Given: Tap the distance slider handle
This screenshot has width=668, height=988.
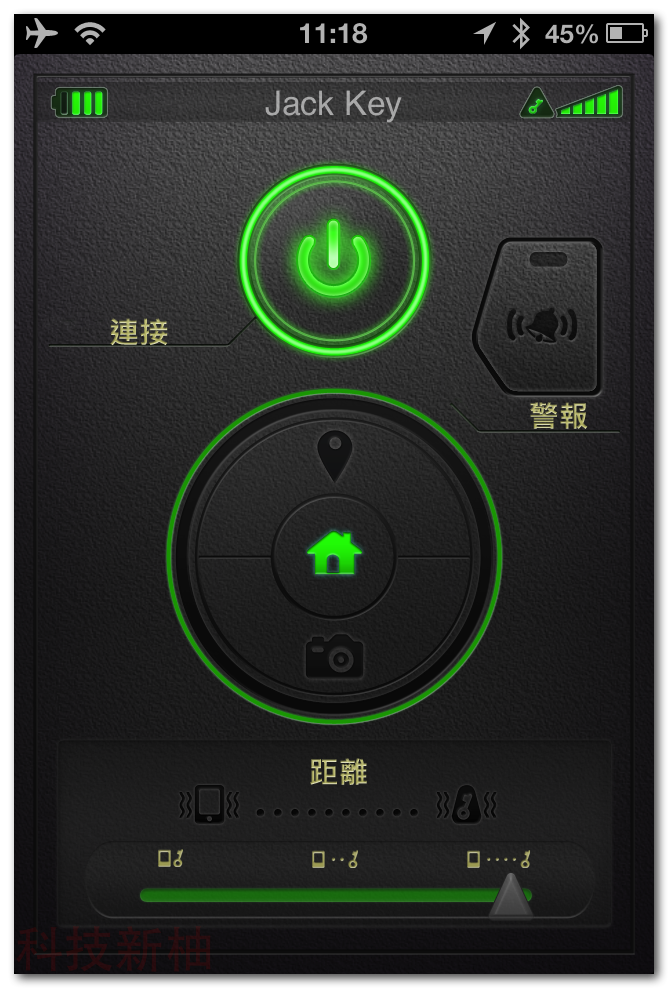Looking at the screenshot, I should (511, 894).
